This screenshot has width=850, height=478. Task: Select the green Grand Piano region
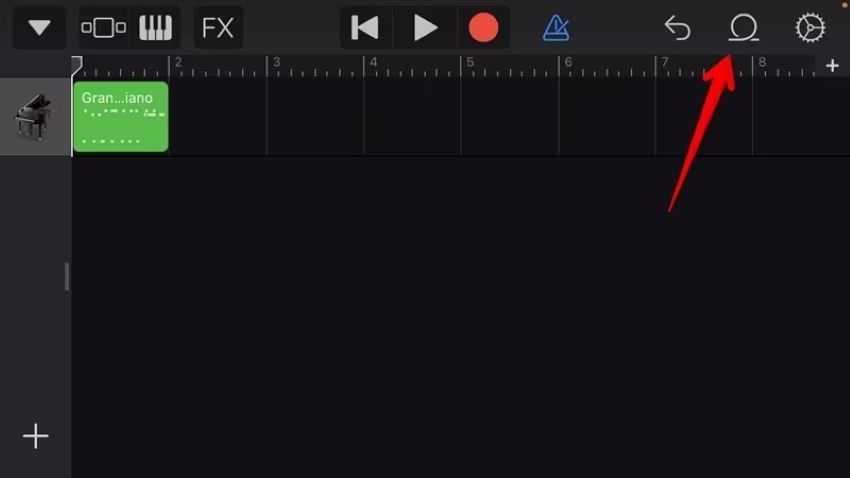(x=120, y=117)
